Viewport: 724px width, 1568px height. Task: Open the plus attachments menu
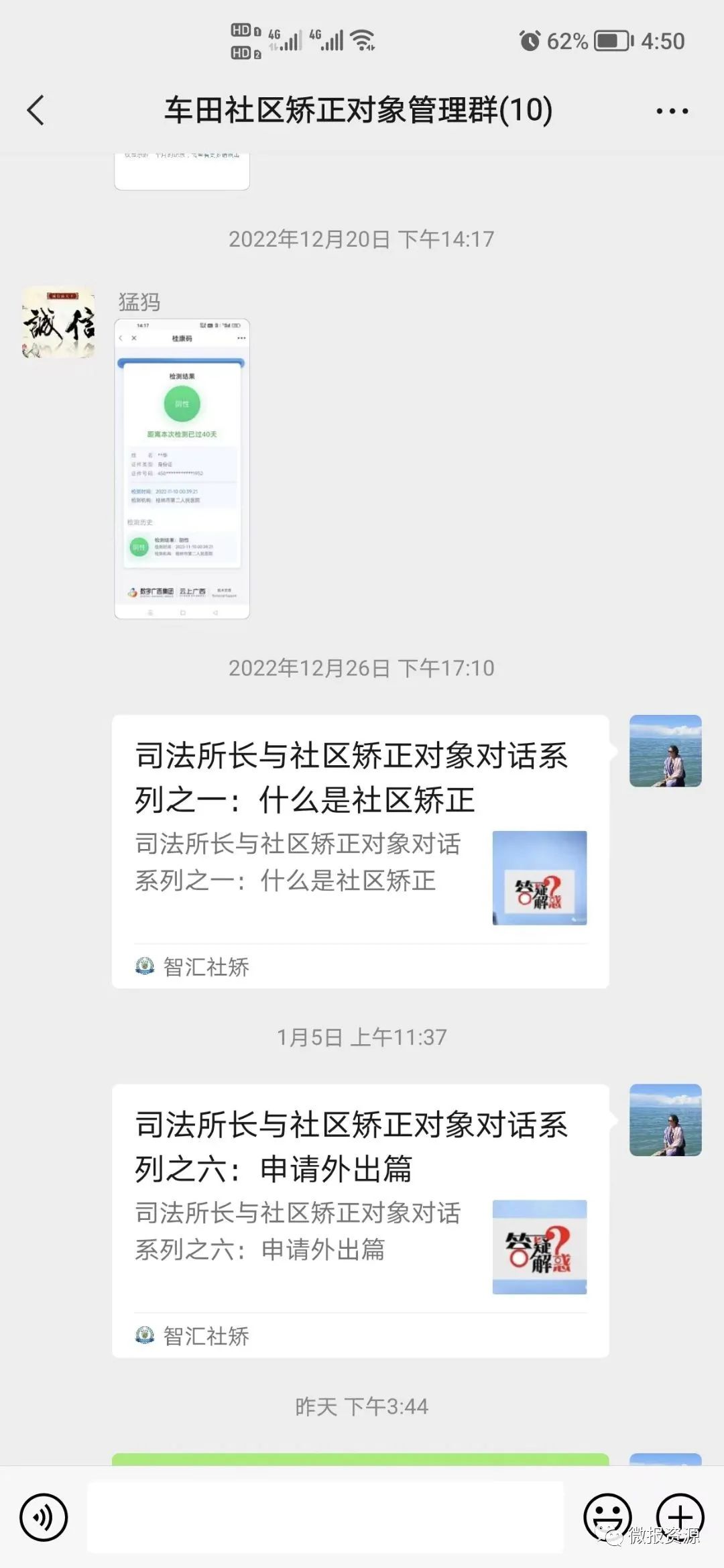pos(680,1517)
